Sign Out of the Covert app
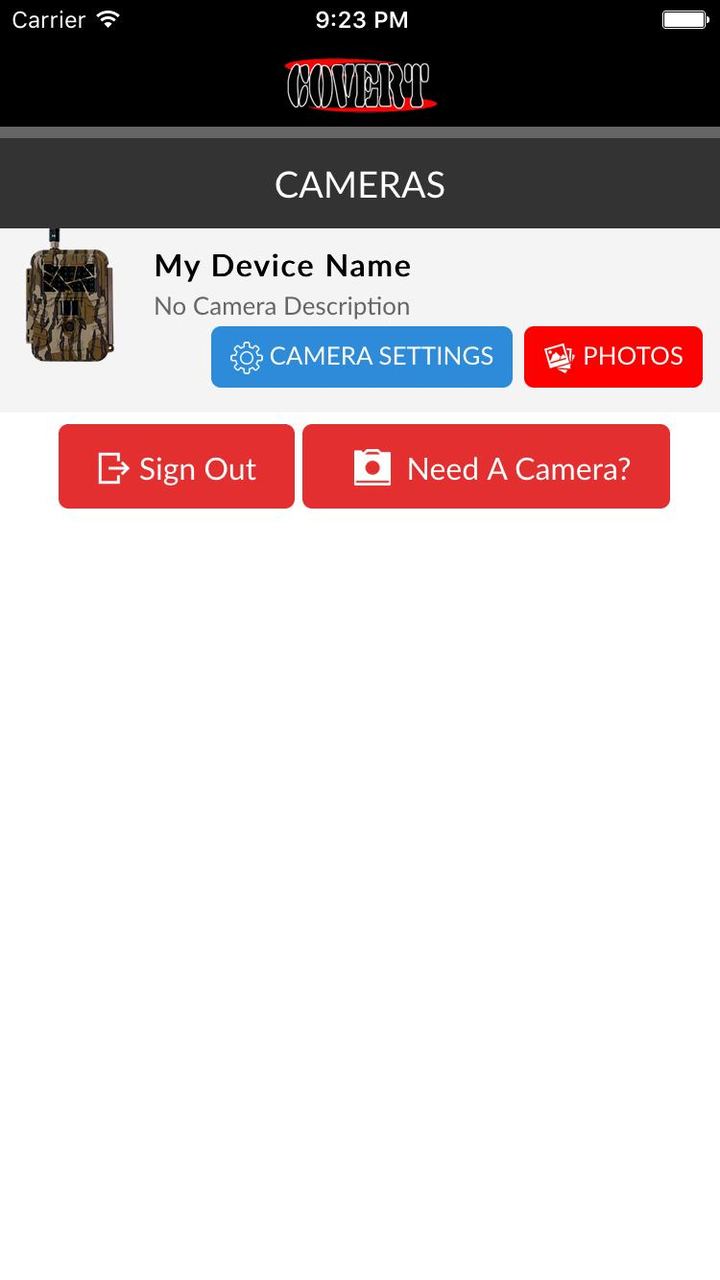Screen dimensions: 720x1280 (176, 466)
